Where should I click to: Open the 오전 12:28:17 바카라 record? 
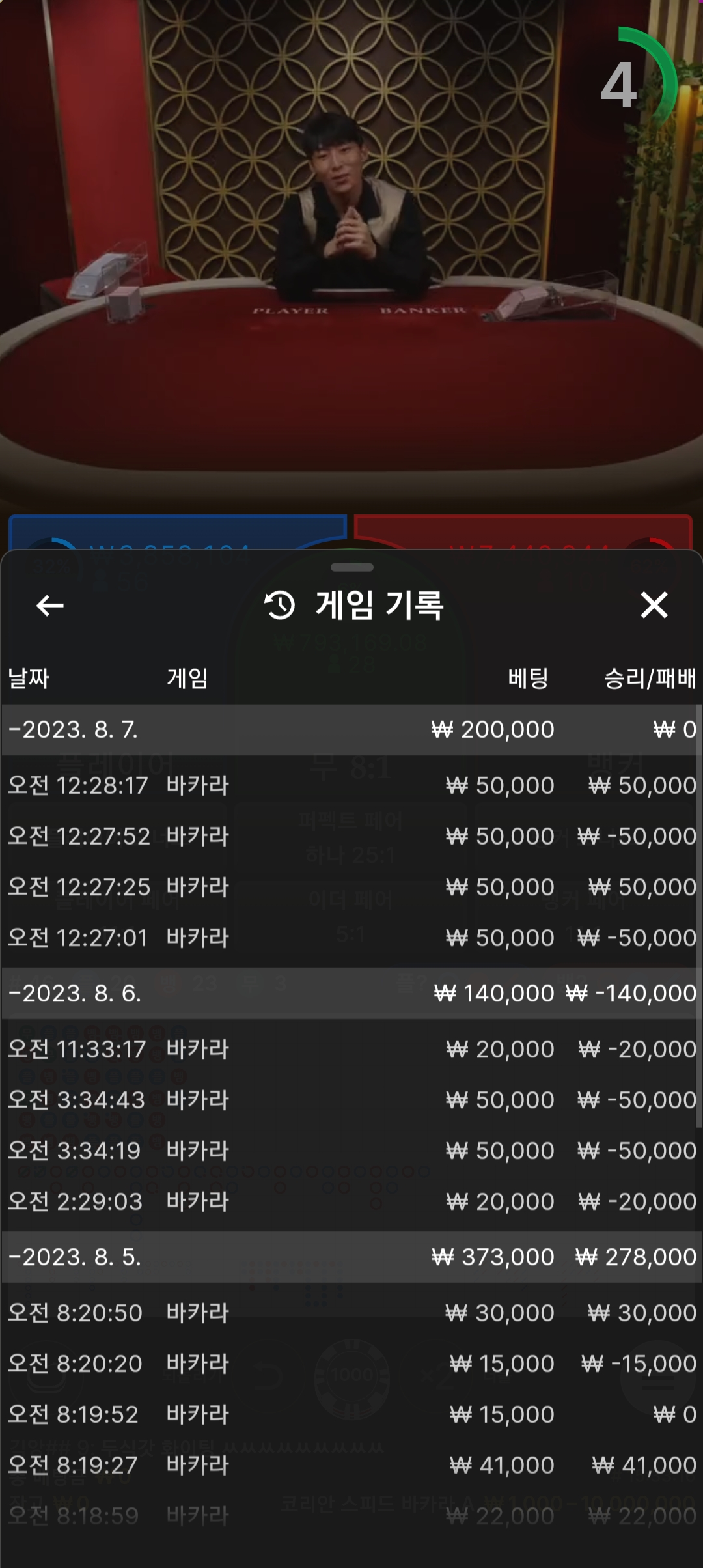click(x=351, y=785)
